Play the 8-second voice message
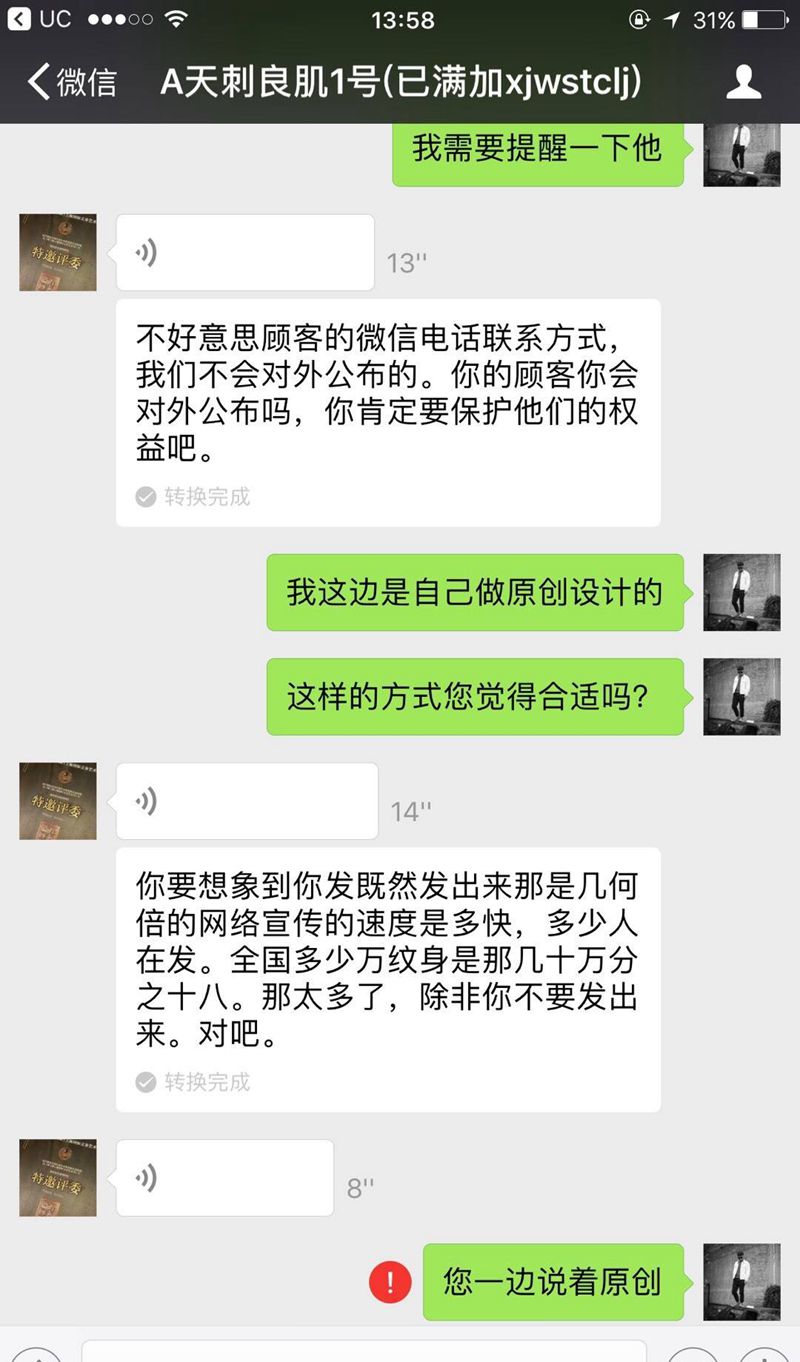This screenshot has width=800, height=1362. click(225, 1178)
